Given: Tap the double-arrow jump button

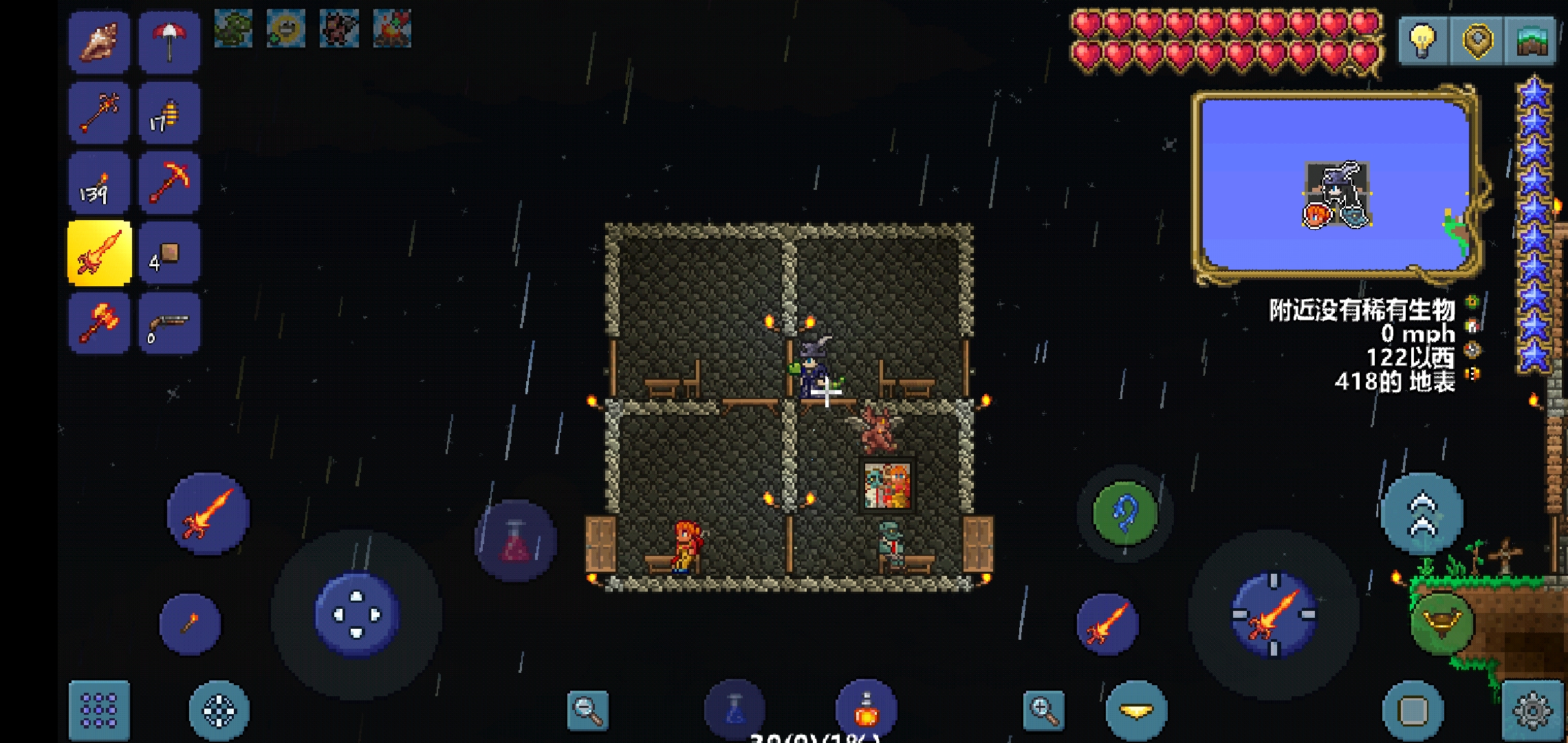Looking at the screenshot, I should pyautogui.click(x=1422, y=514).
